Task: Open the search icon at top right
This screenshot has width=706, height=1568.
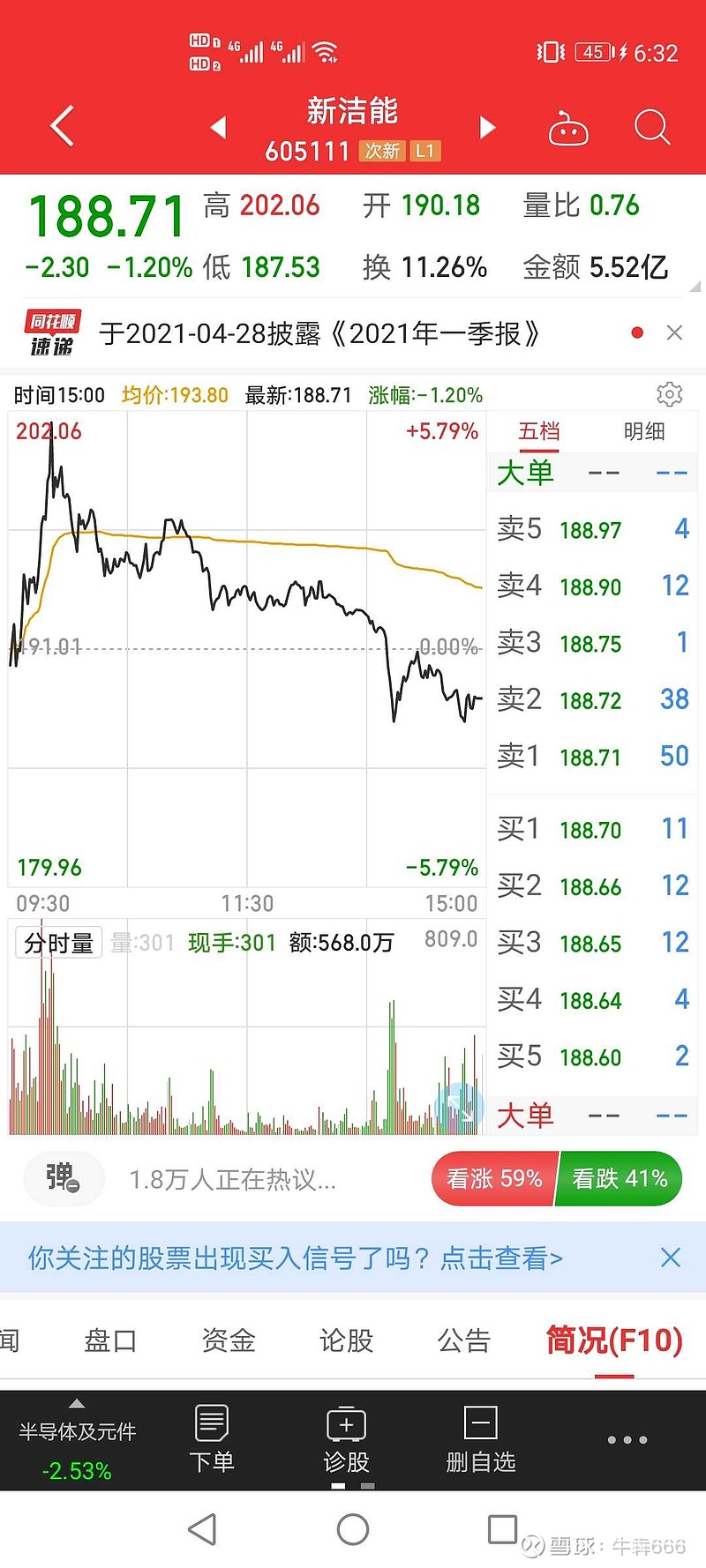Action: pyautogui.click(x=652, y=128)
